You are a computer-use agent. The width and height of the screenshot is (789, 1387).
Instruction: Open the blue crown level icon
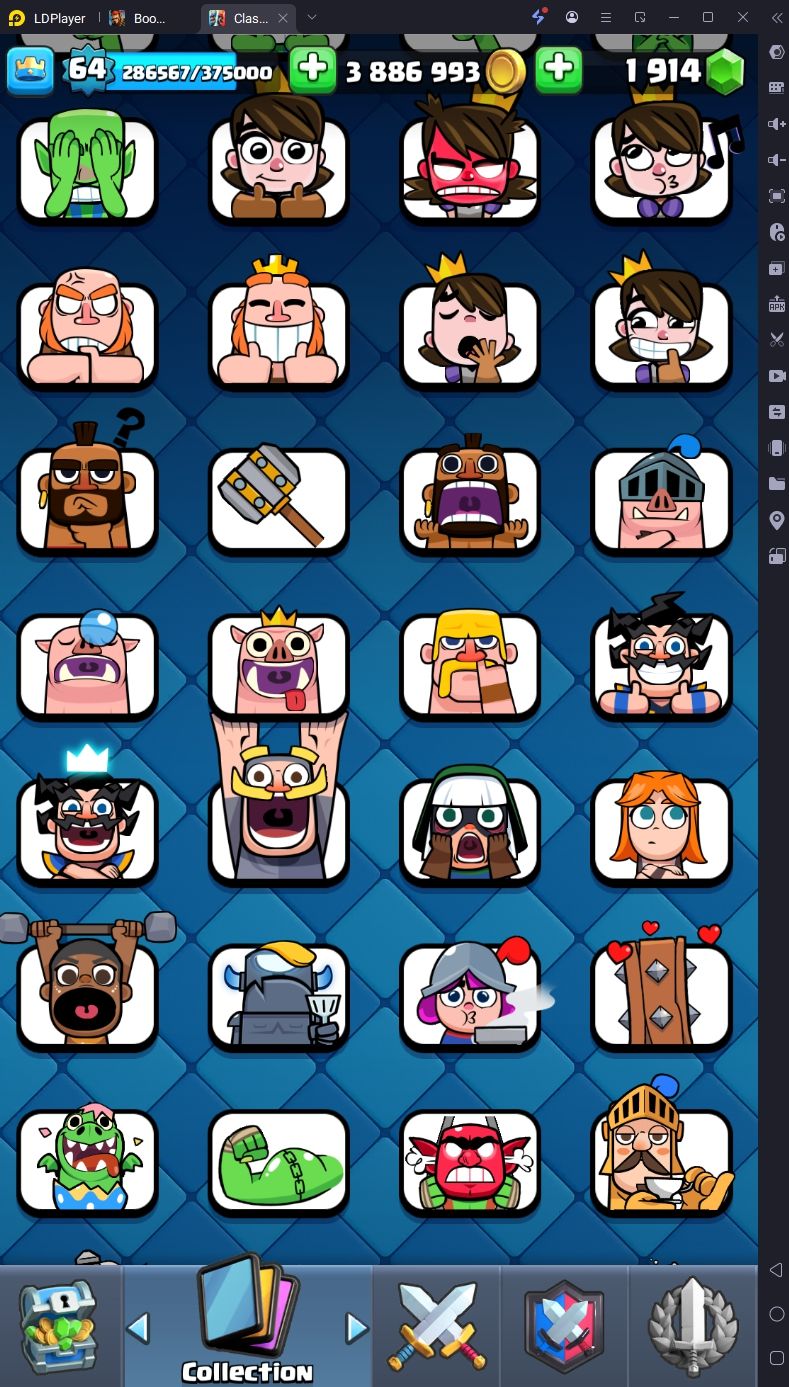click(x=31, y=70)
